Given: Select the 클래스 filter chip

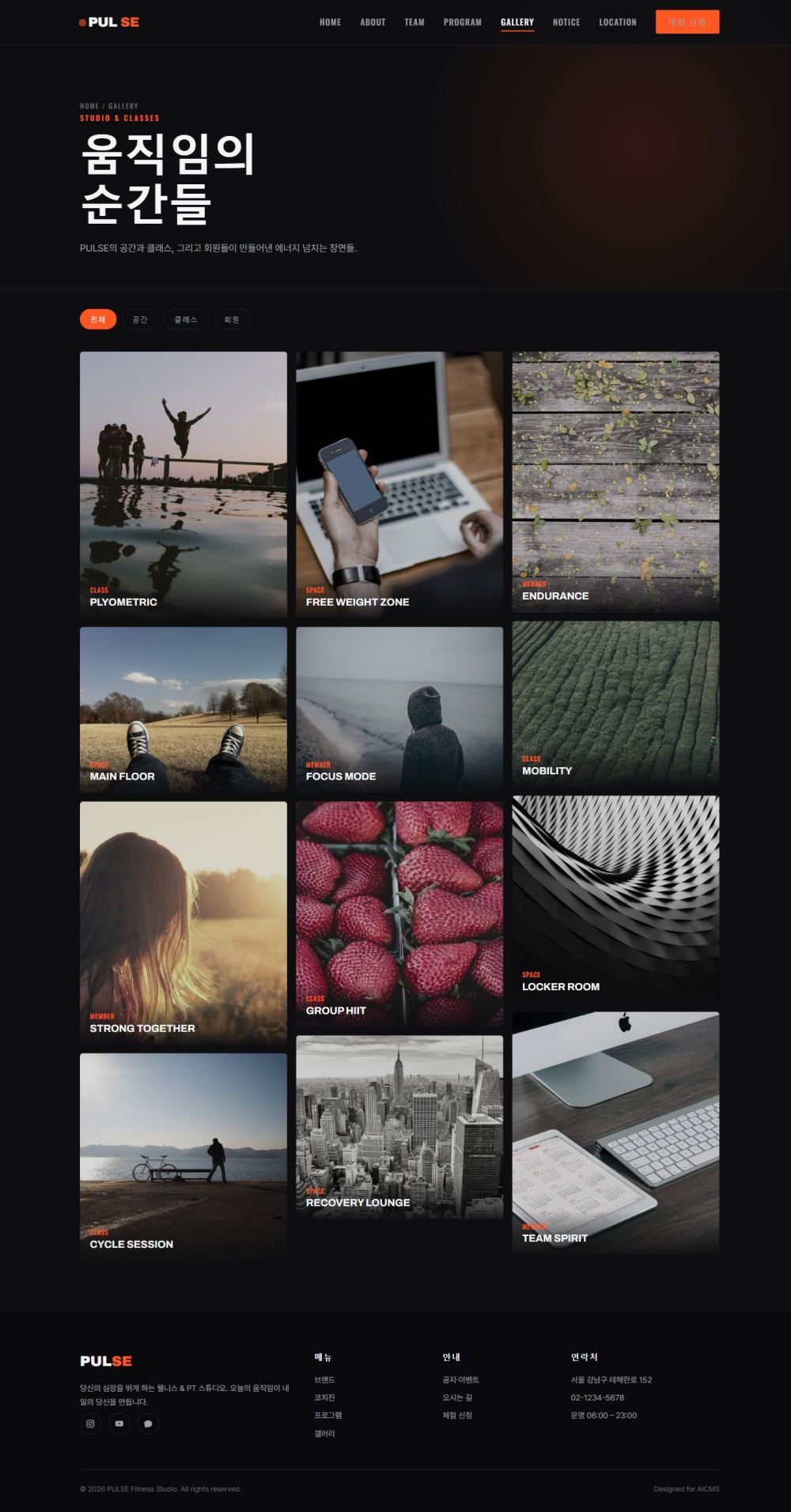Looking at the screenshot, I should (x=186, y=319).
